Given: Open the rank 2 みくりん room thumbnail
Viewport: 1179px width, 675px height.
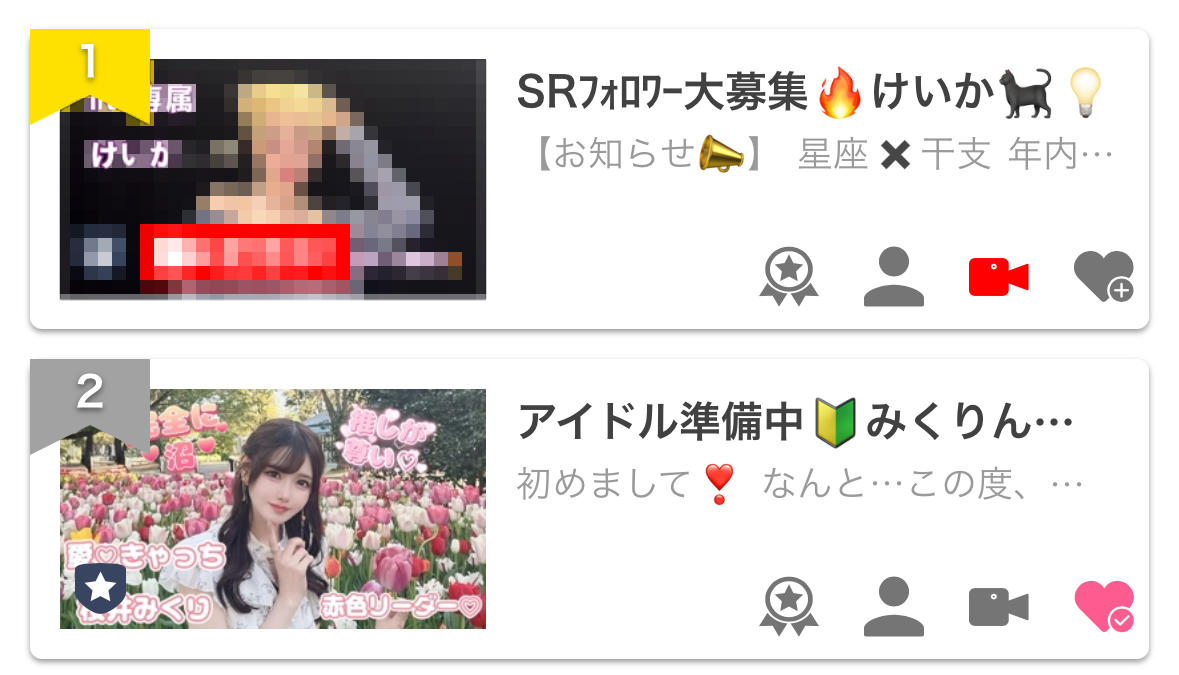Looking at the screenshot, I should pyautogui.click(x=273, y=508).
